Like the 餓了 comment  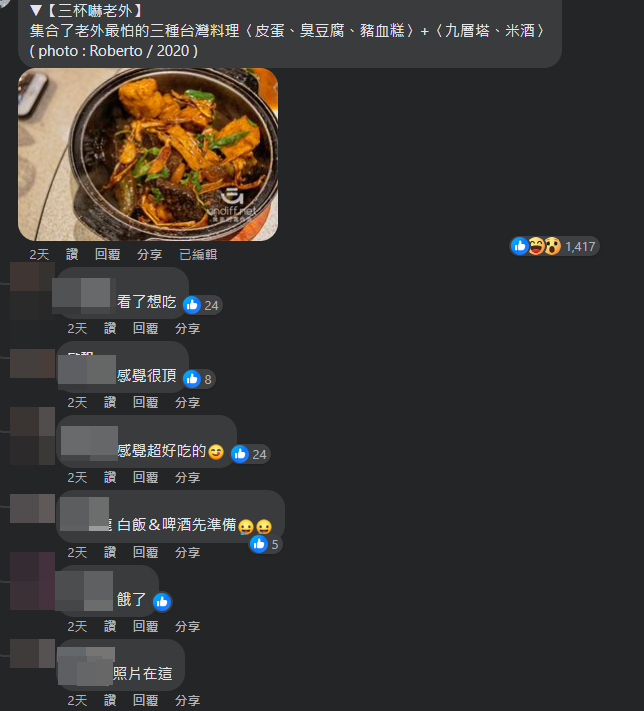pyautogui.click(x=110, y=626)
